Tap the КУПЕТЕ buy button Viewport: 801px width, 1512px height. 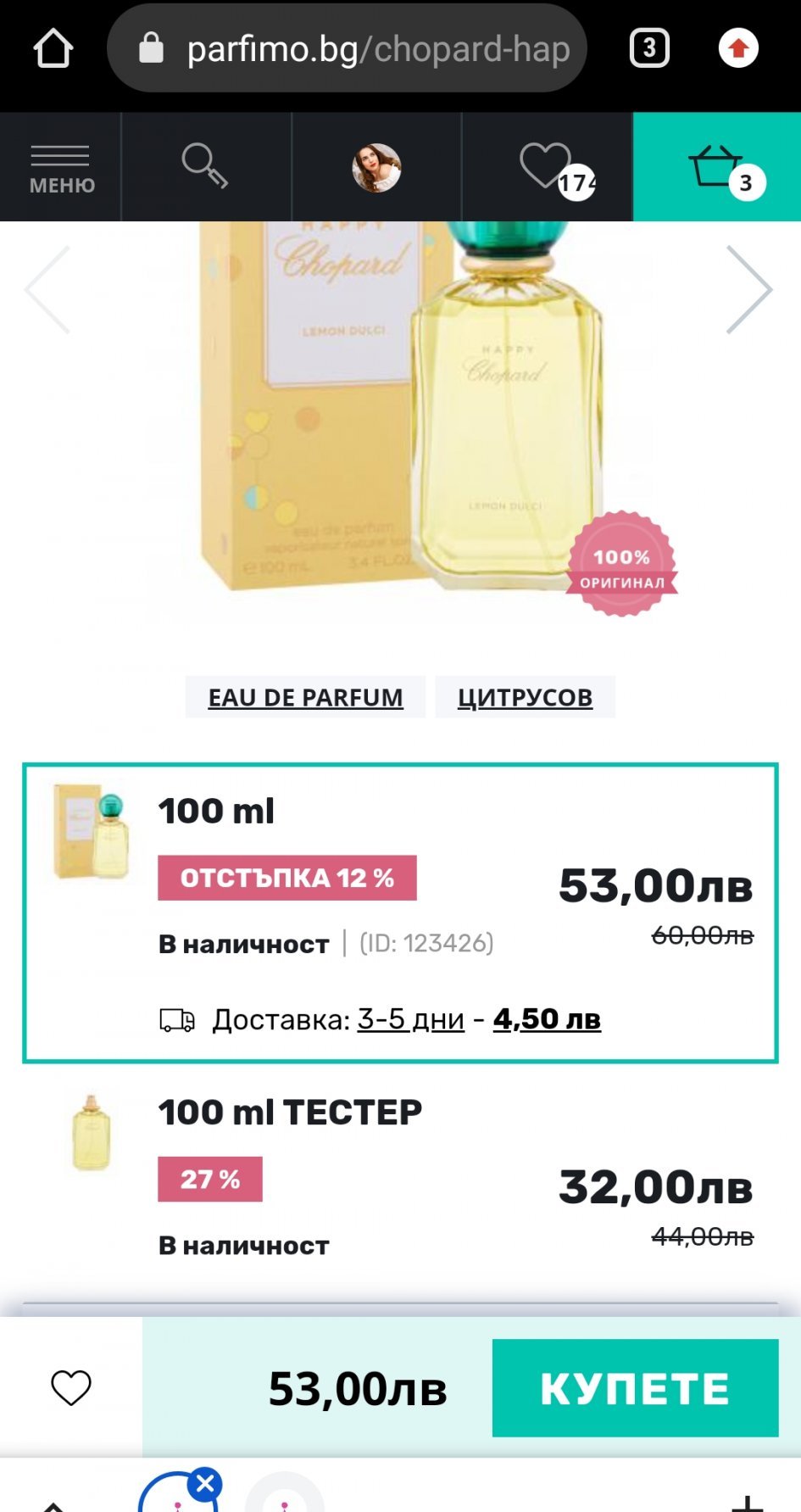[x=635, y=1387]
